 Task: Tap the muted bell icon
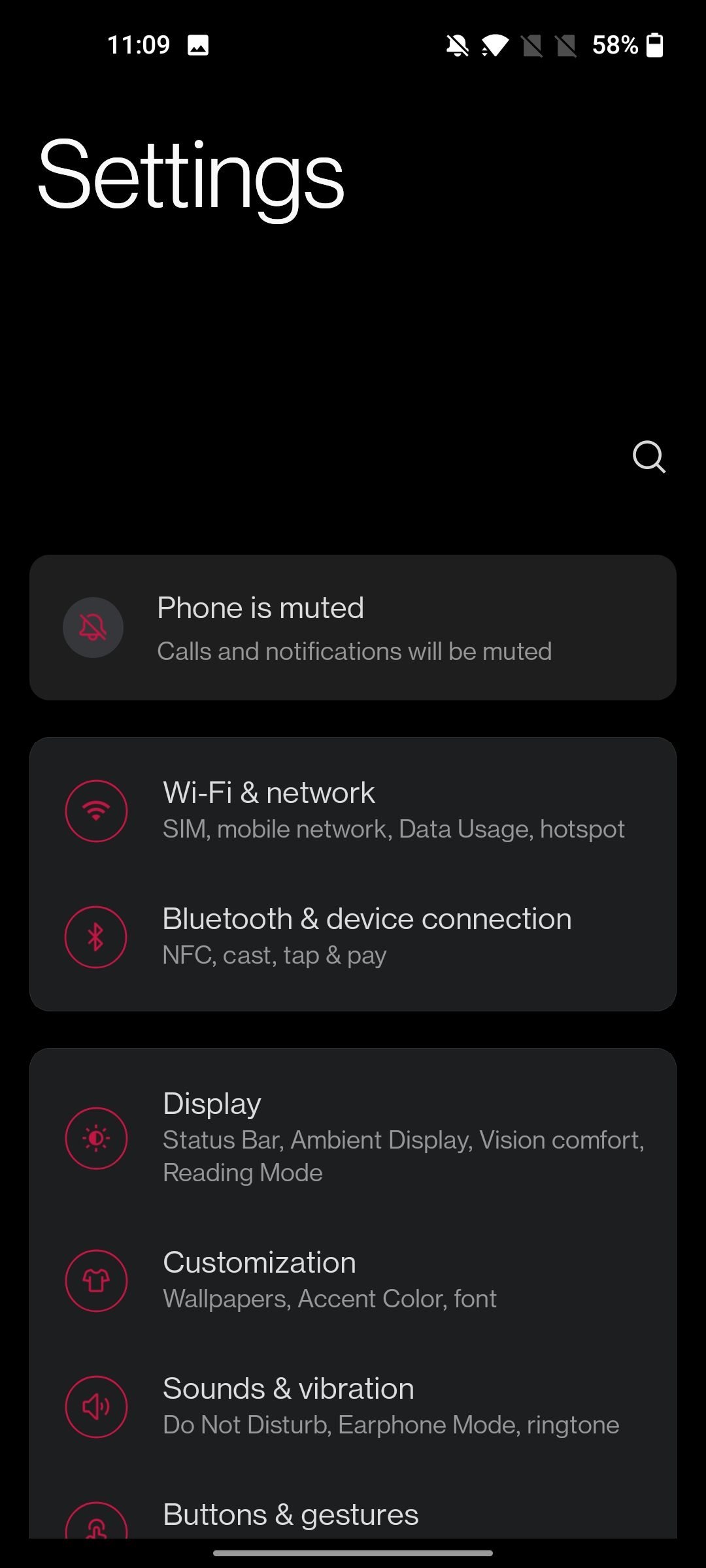(93, 627)
